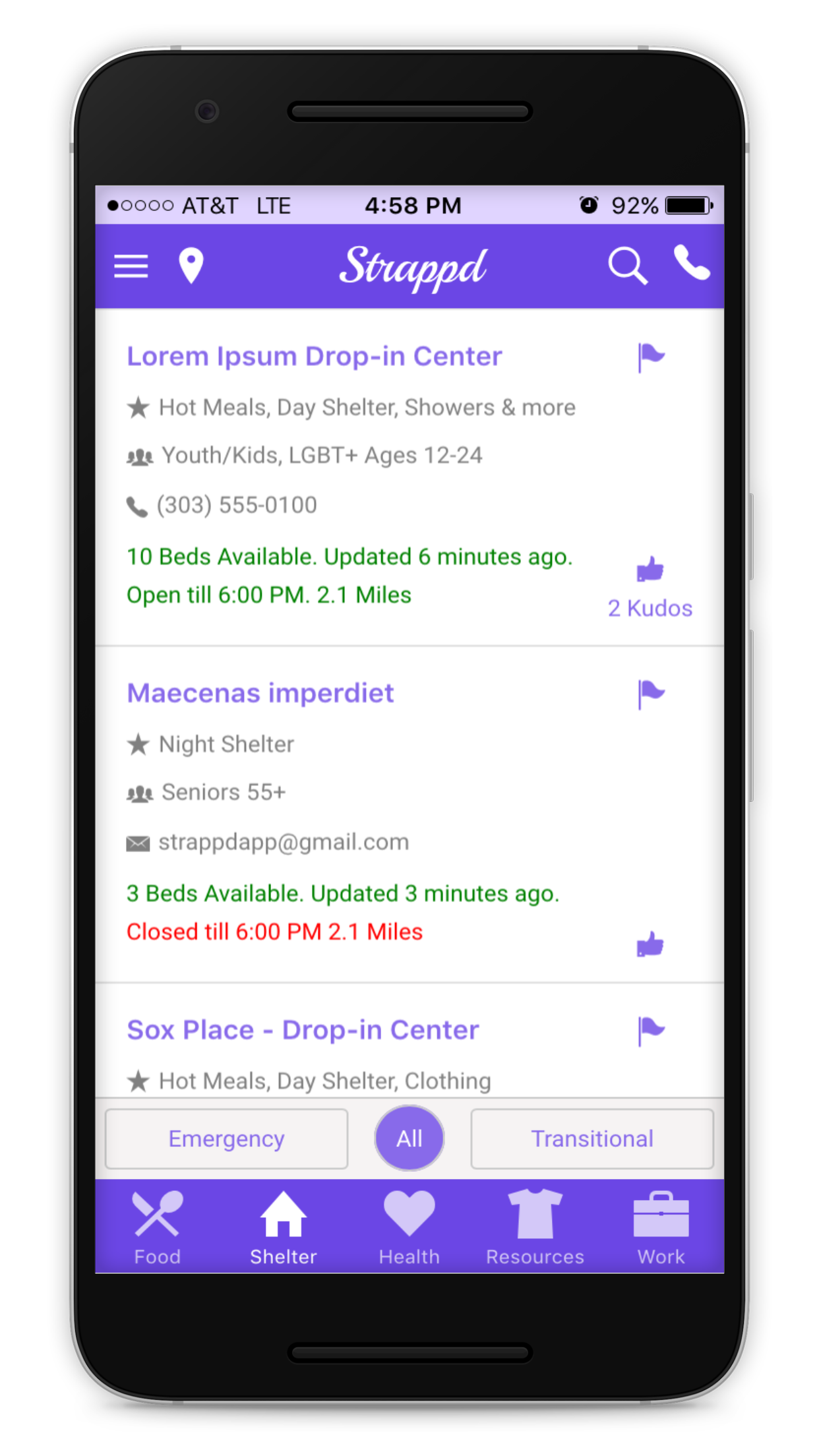Open Sox Place - Drop-in Center

tap(303, 1030)
